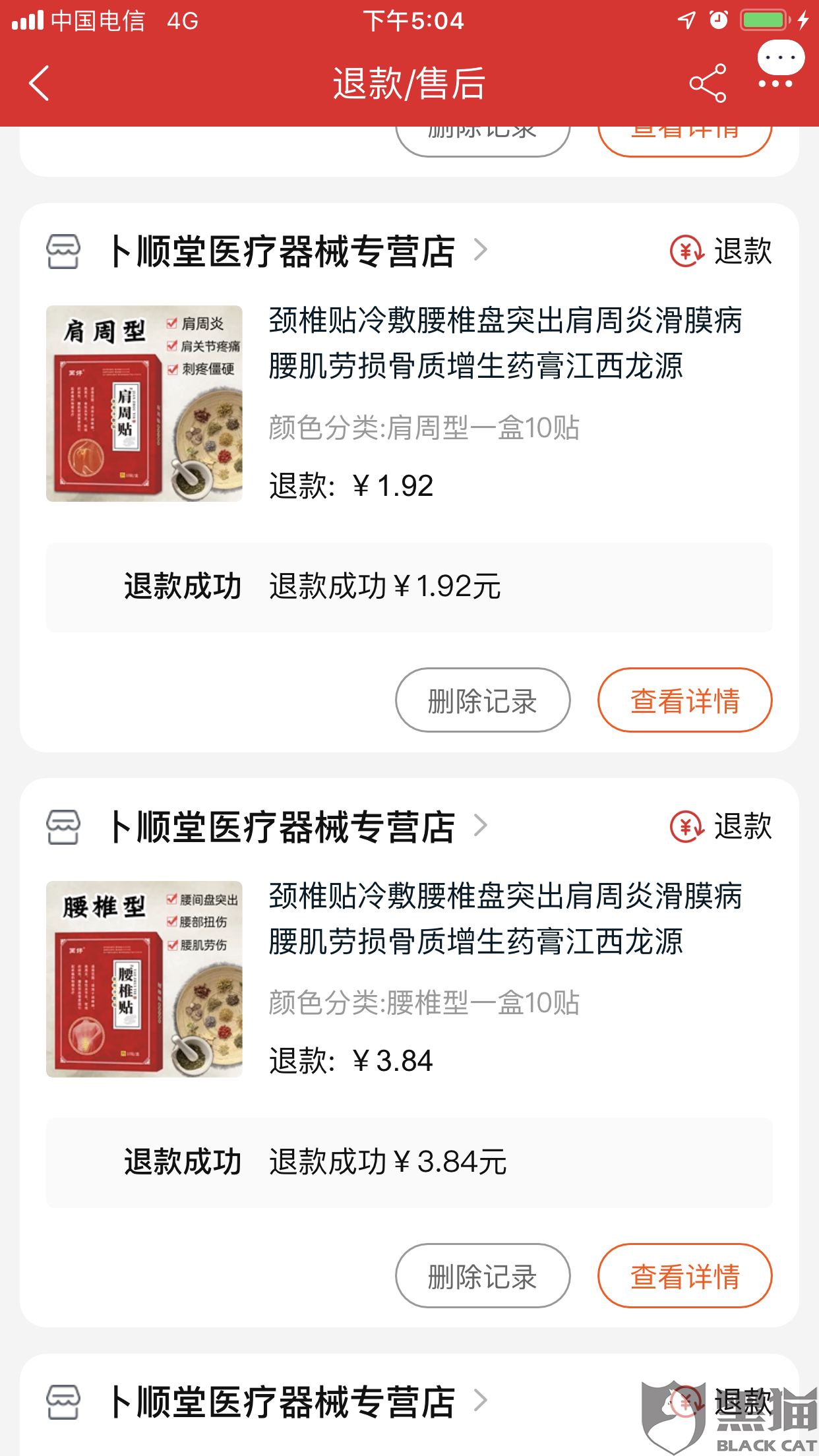This screenshot has height=1456, width=819.
Task: Go back from the 退款/售后 page
Action: click(x=40, y=83)
